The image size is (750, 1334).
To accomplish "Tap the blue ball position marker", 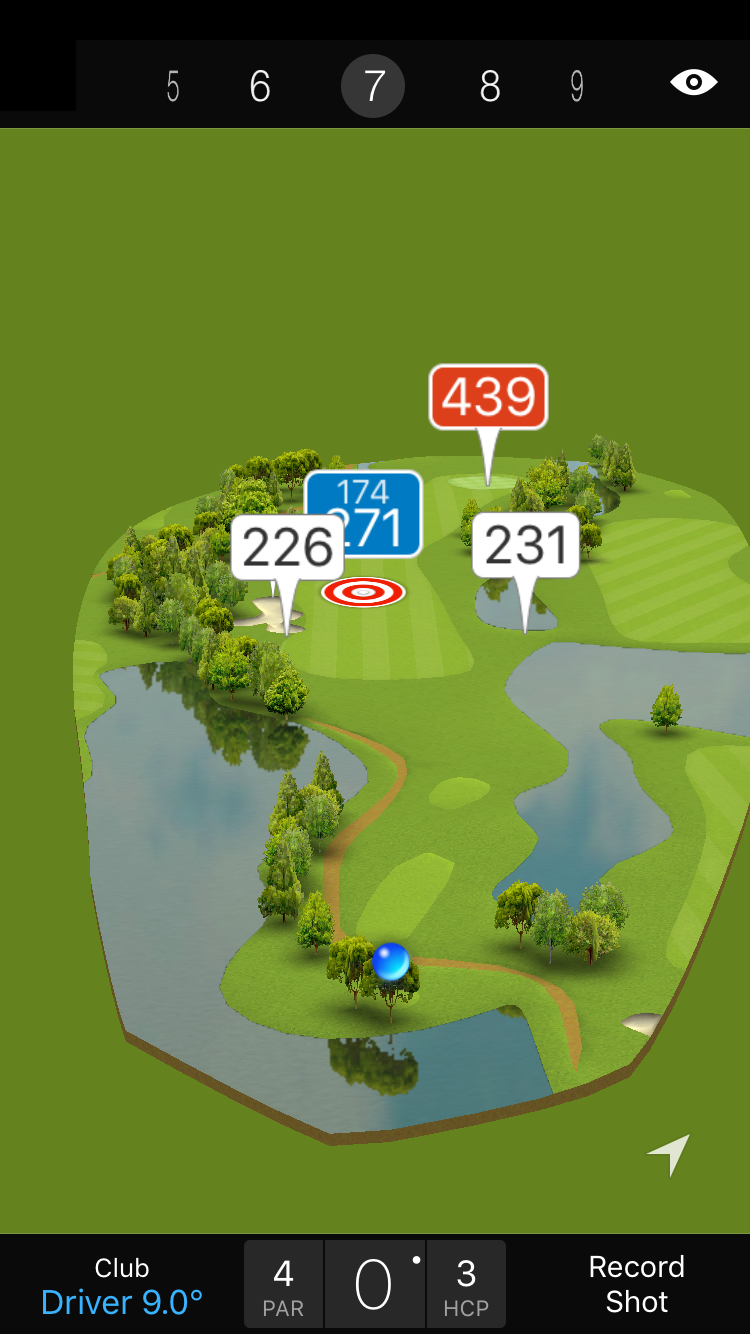I will 390,962.
